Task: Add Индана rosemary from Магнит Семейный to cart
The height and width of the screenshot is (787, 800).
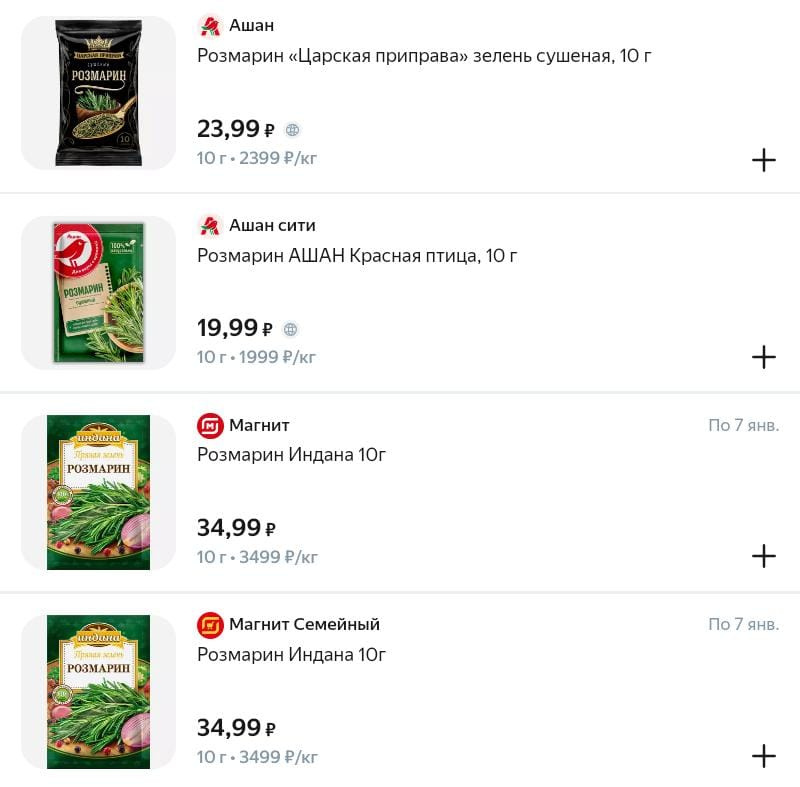Action: click(x=763, y=755)
